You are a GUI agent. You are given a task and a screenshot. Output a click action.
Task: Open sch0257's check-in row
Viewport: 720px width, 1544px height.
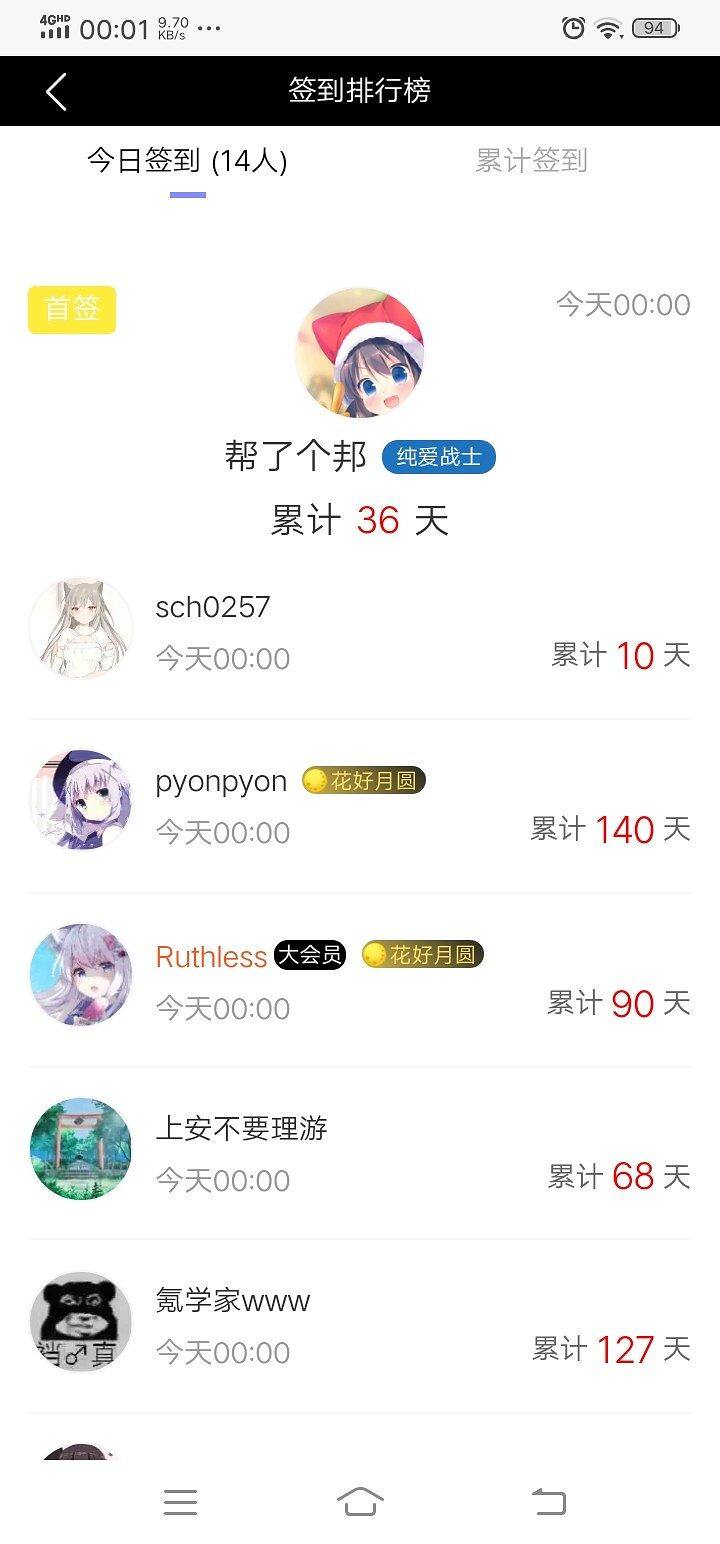pyautogui.click(x=360, y=631)
